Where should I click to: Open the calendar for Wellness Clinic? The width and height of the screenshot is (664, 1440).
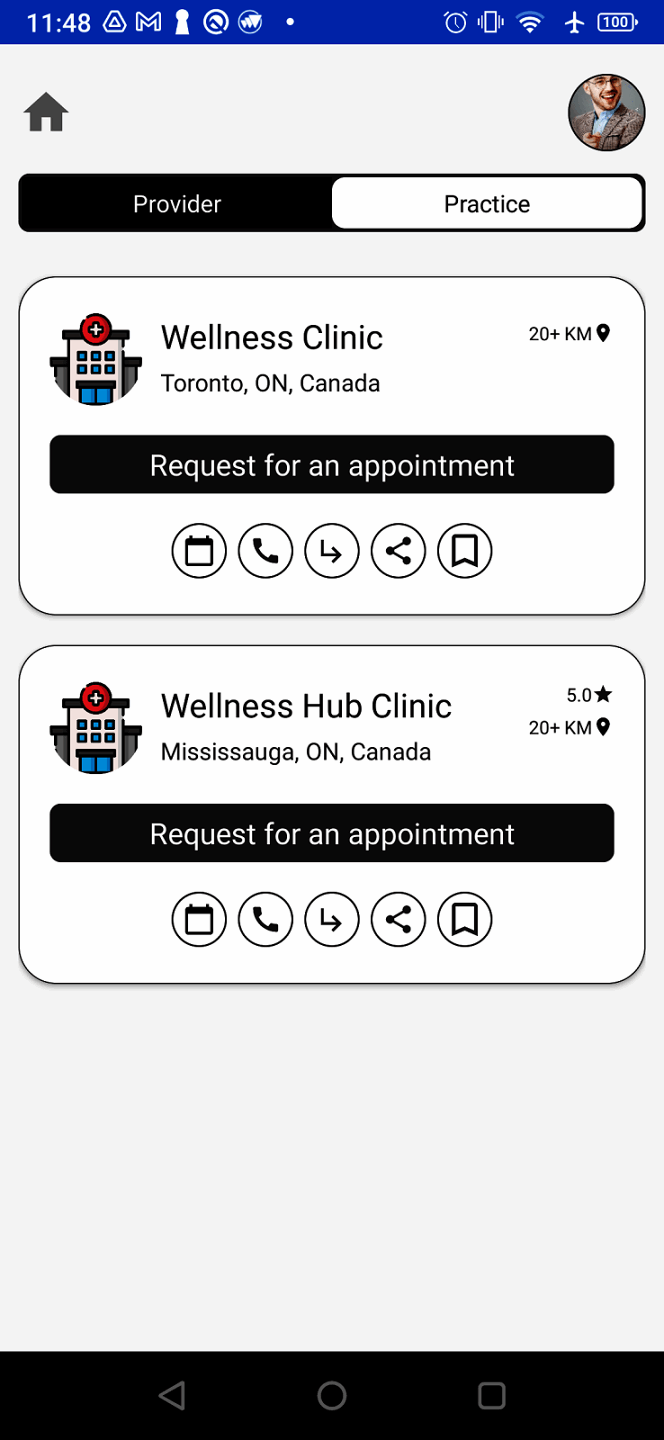tap(199, 551)
